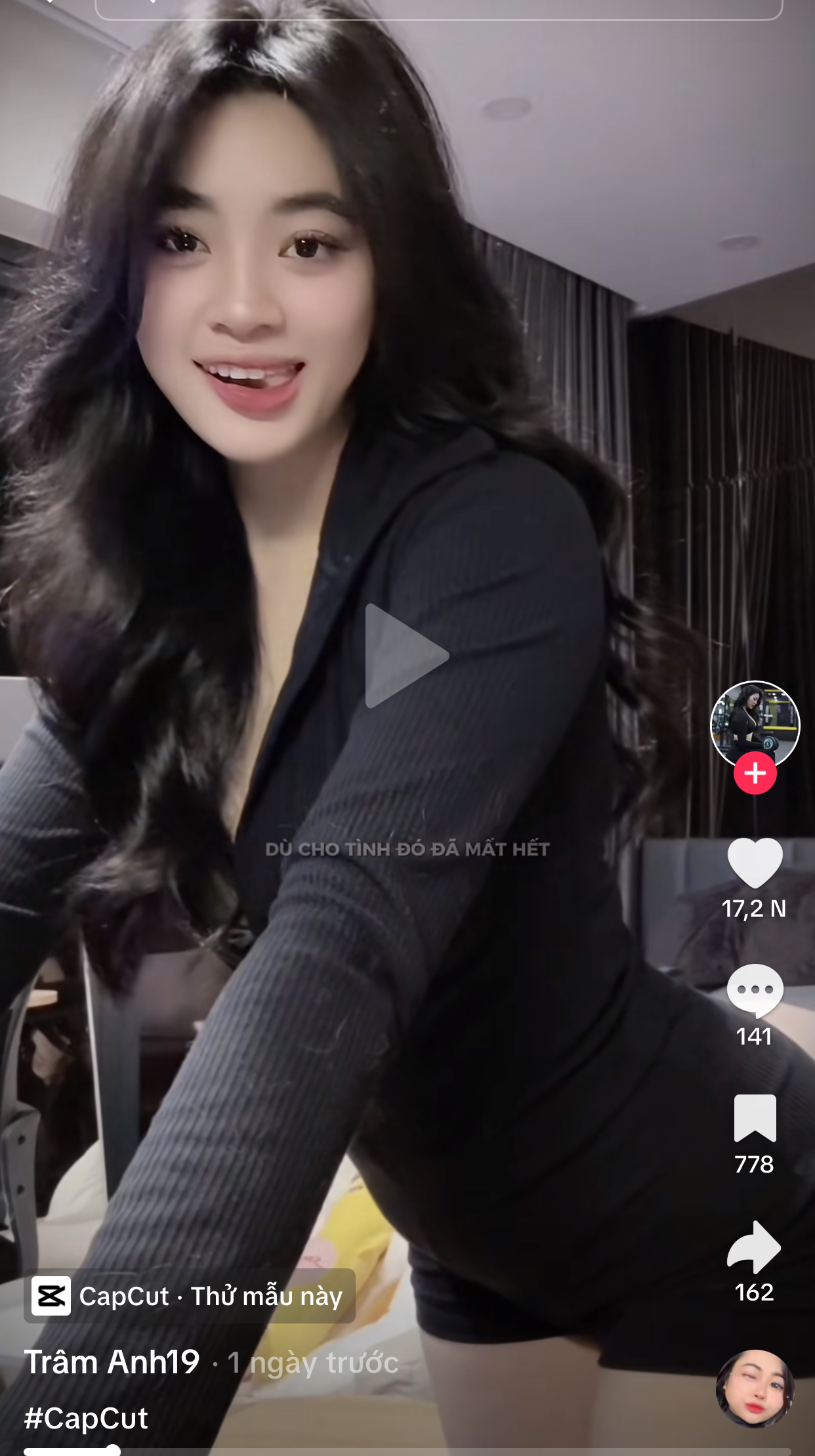Share this video with the arrow
Screen dimensions: 815x1456
tap(755, 1247)
